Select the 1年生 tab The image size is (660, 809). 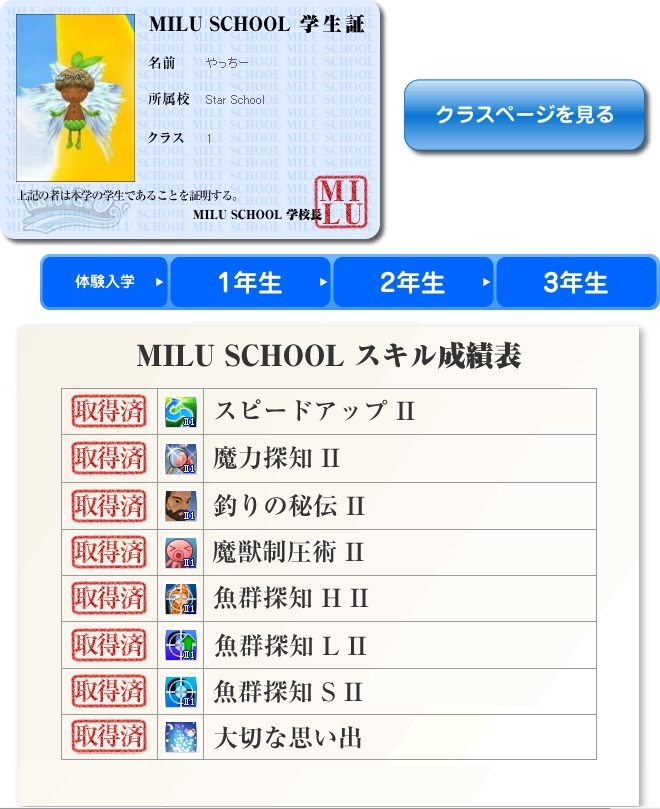(250, 282)
